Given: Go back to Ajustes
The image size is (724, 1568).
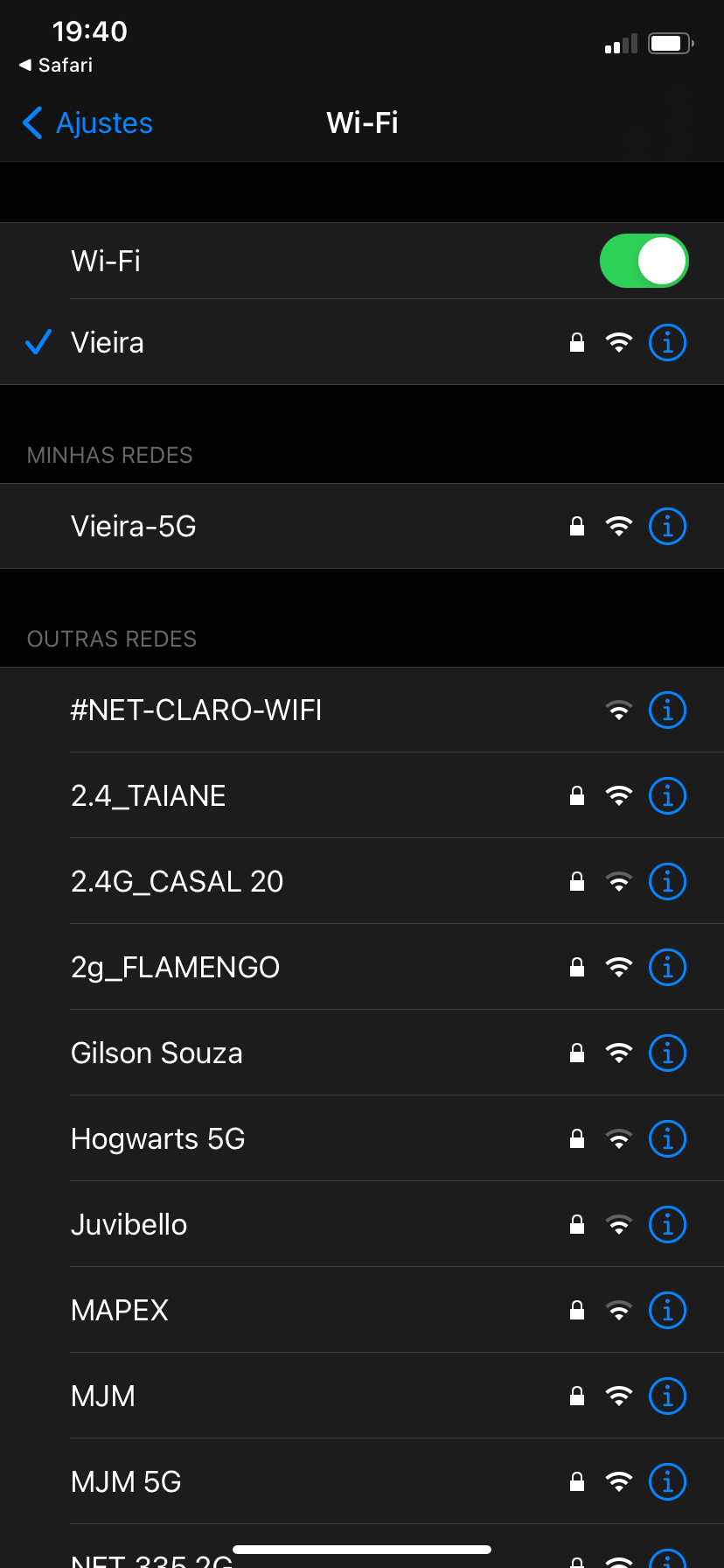Looking at the screenshot, I should [x=87, y=123].
